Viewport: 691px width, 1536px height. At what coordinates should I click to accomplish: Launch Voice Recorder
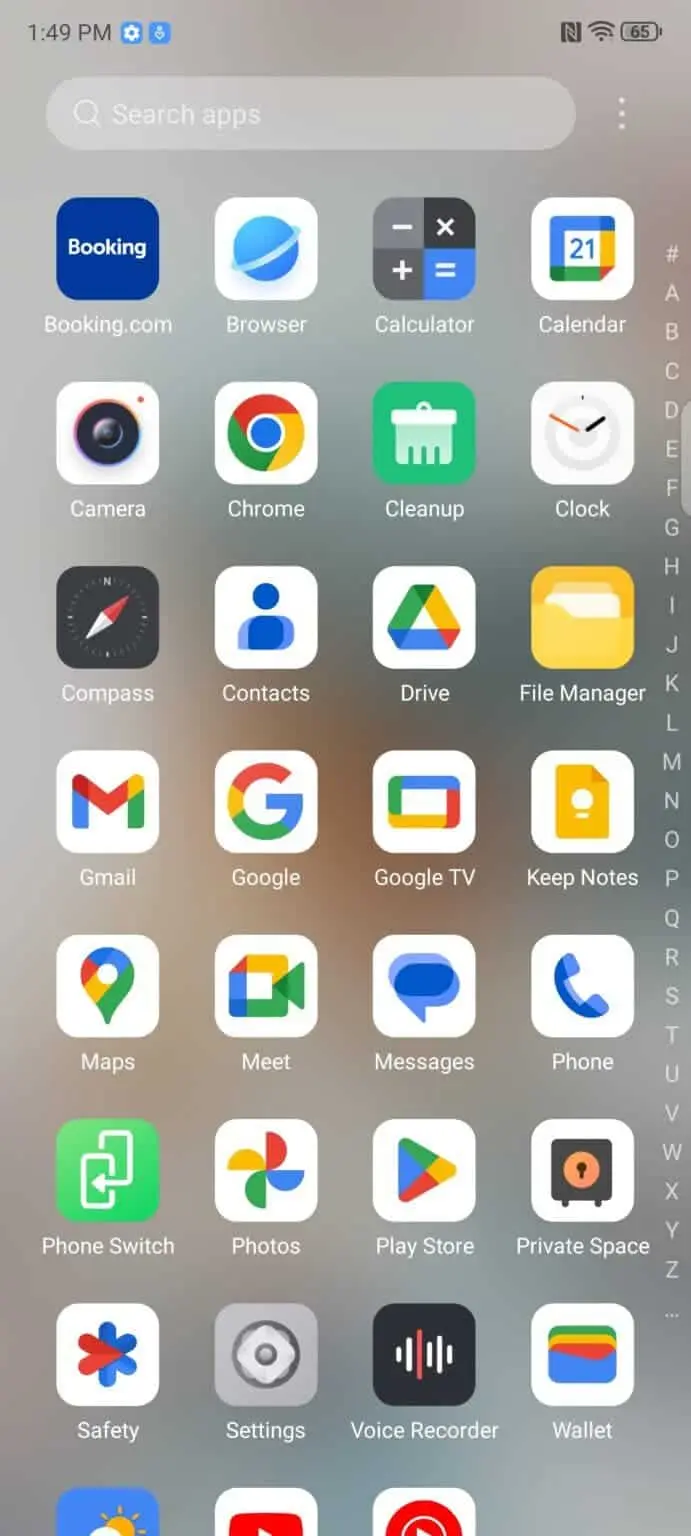click(x=424, y=1355)
